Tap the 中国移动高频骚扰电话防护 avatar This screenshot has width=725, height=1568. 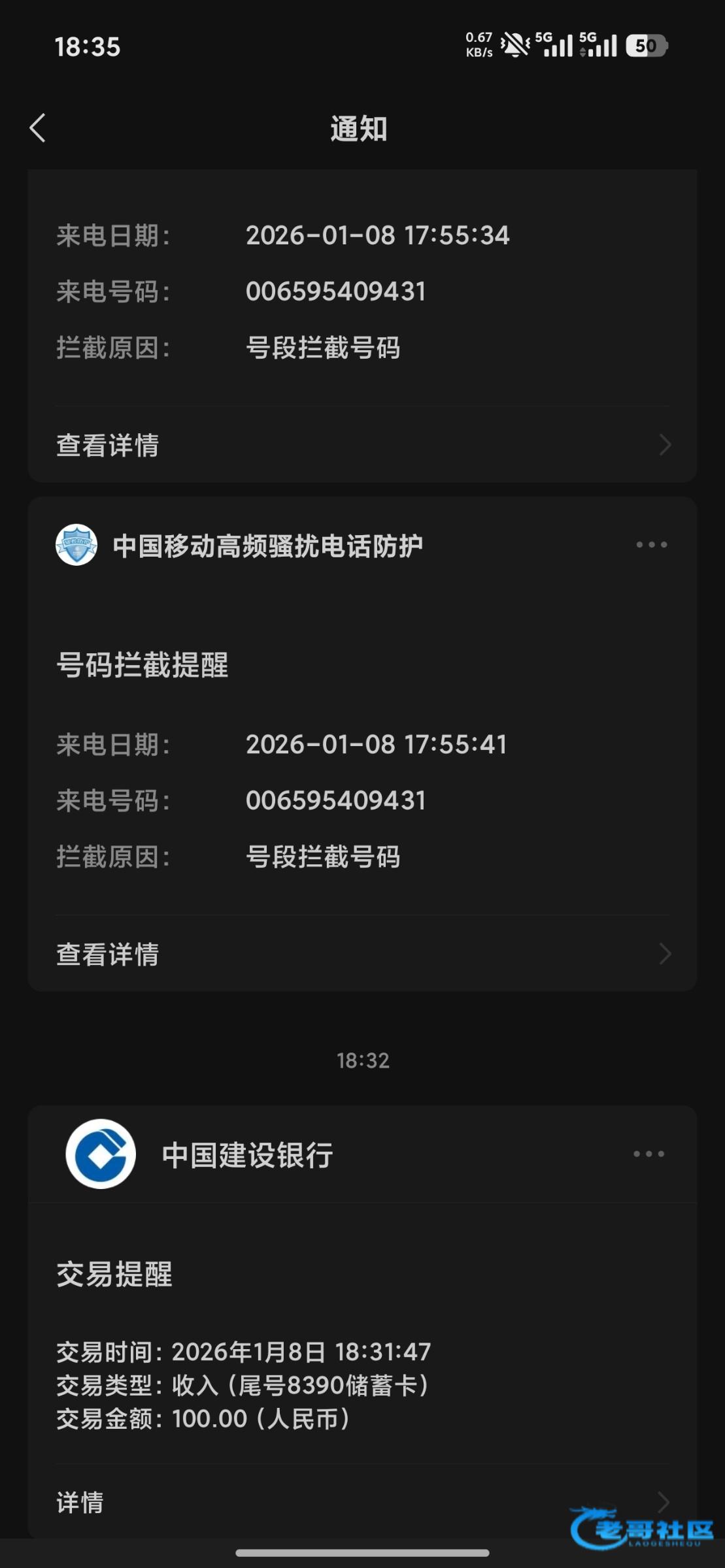76,545
